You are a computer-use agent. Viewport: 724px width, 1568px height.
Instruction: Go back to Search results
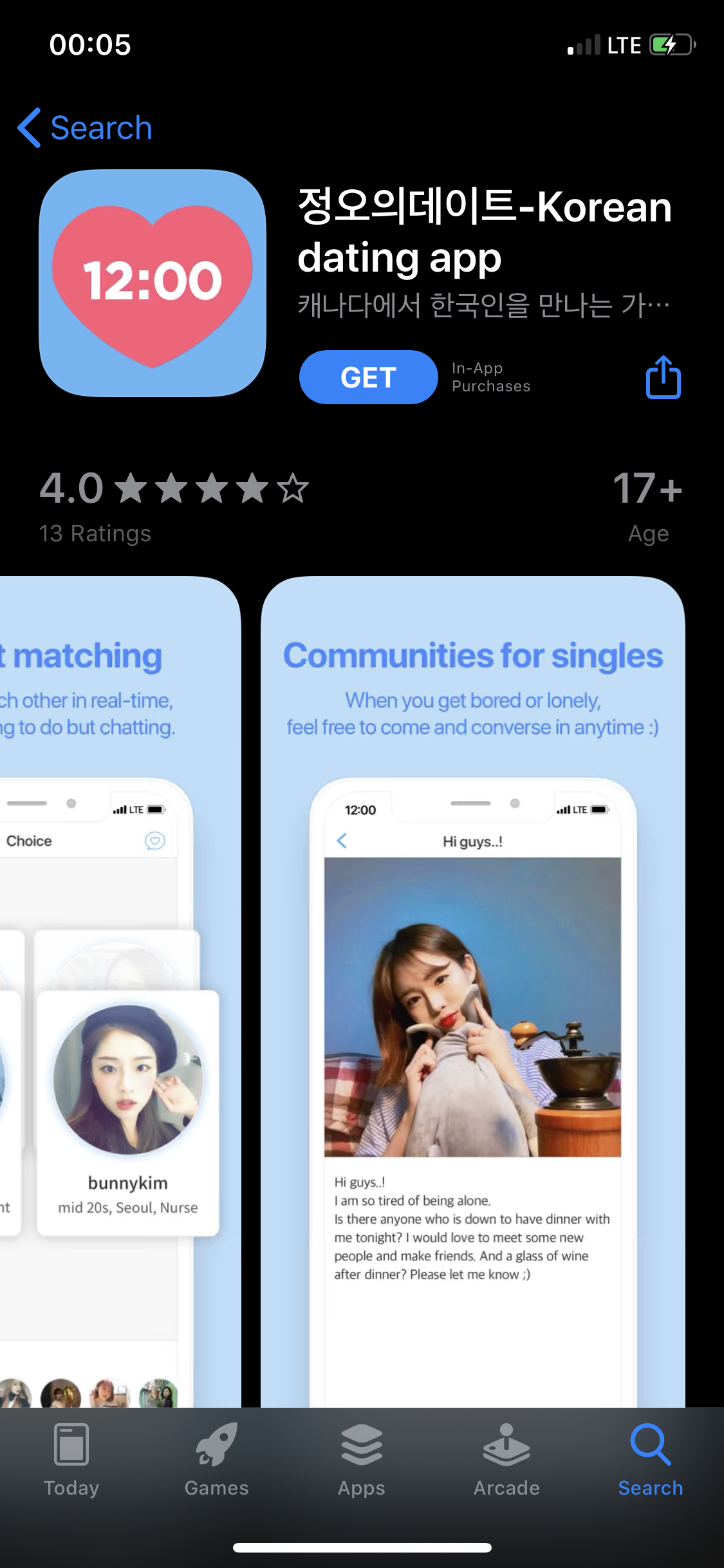click(x=85, y=127)
